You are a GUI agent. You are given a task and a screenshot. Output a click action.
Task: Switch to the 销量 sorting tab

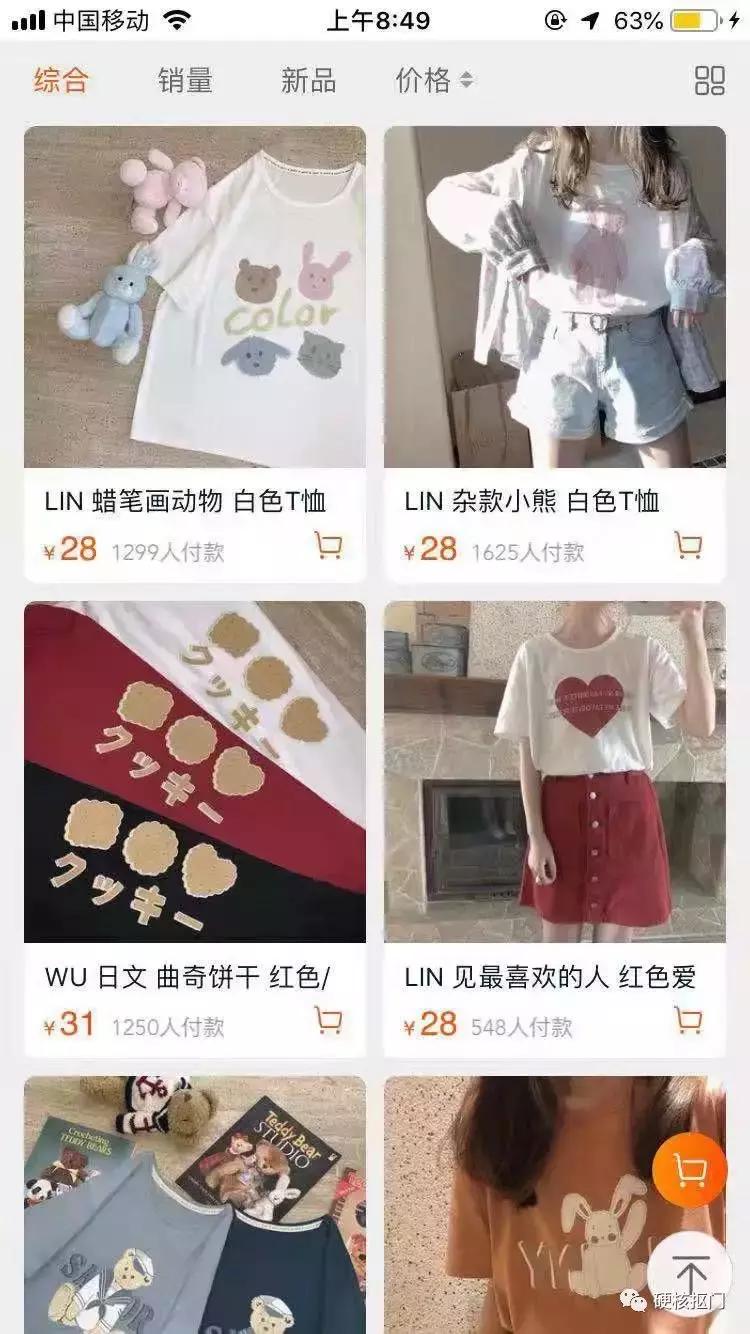183,82
